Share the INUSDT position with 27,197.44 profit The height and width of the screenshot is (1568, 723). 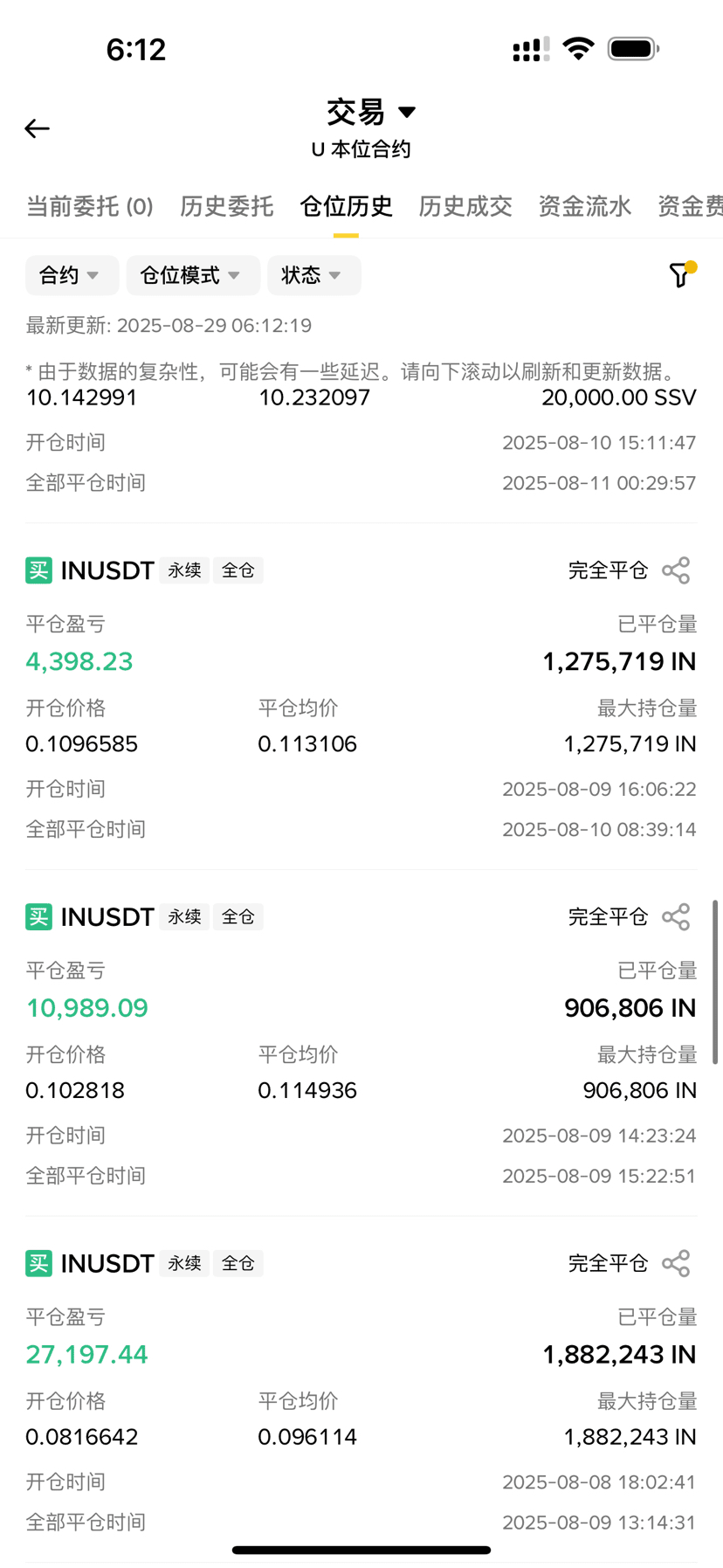pyautogui.click(x=676, y=1263)
